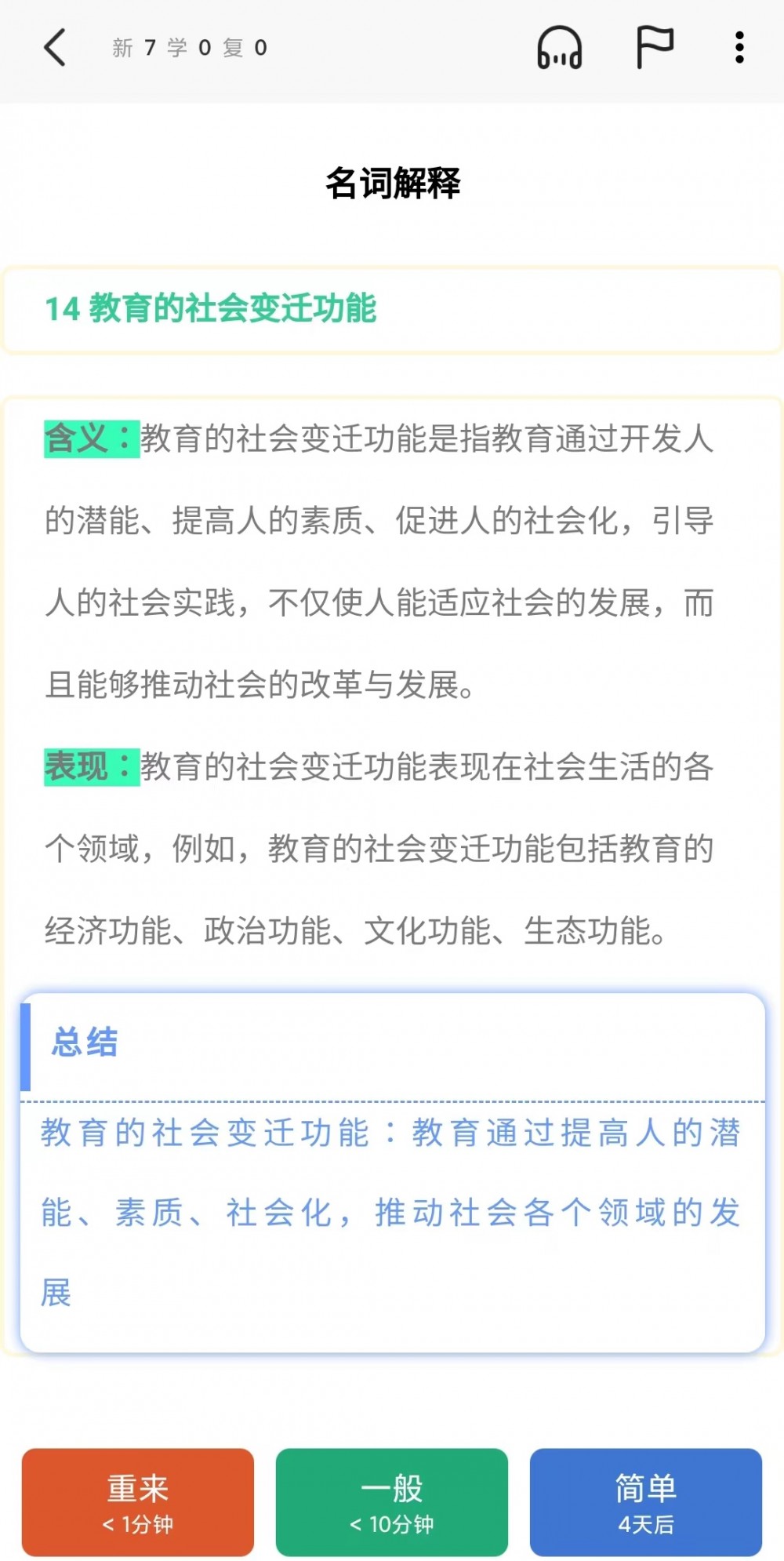Rate the card as 重来
784x1561 pixels.
138,1502
